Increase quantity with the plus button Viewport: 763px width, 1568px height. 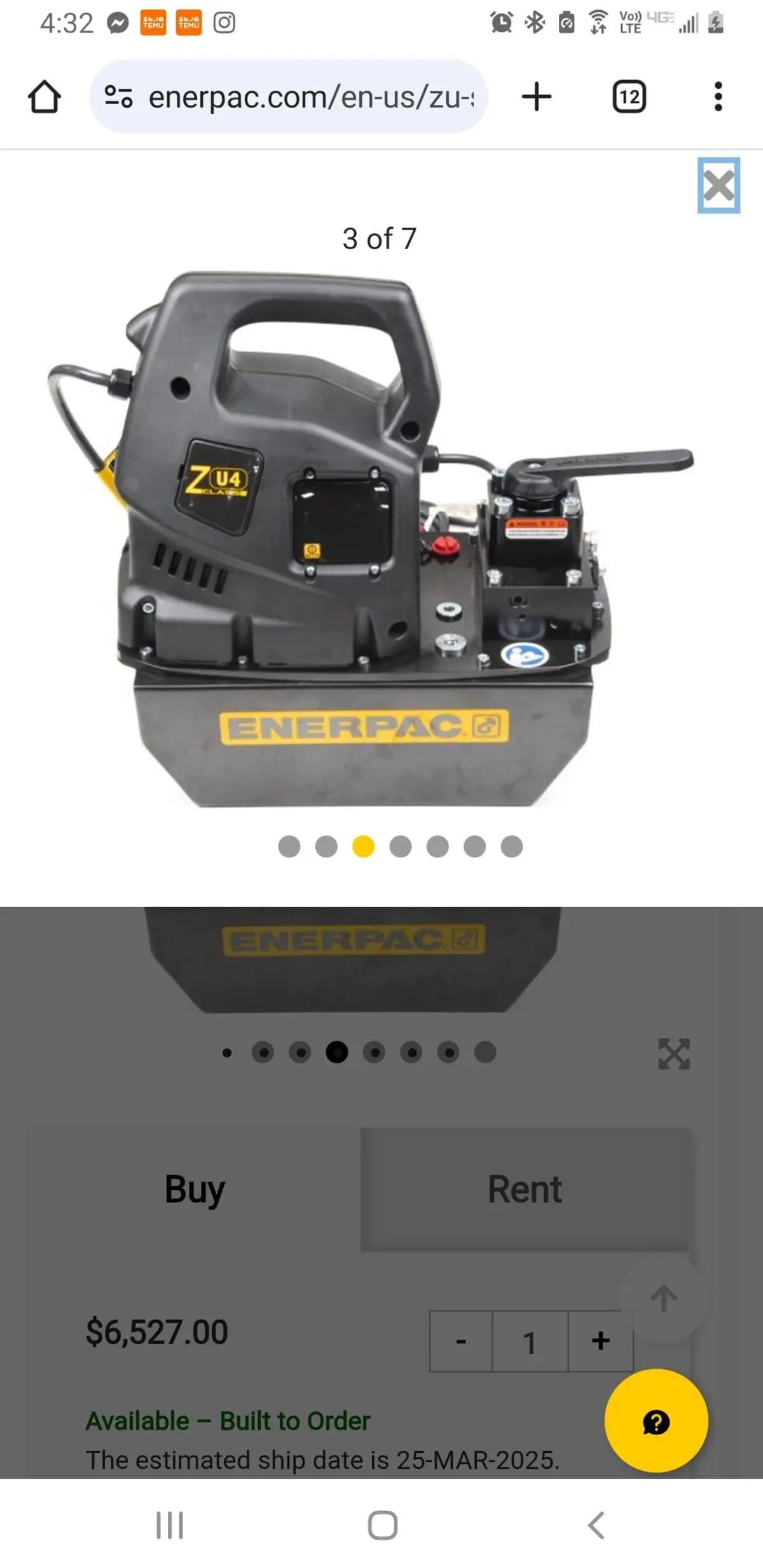point(600,1341)
